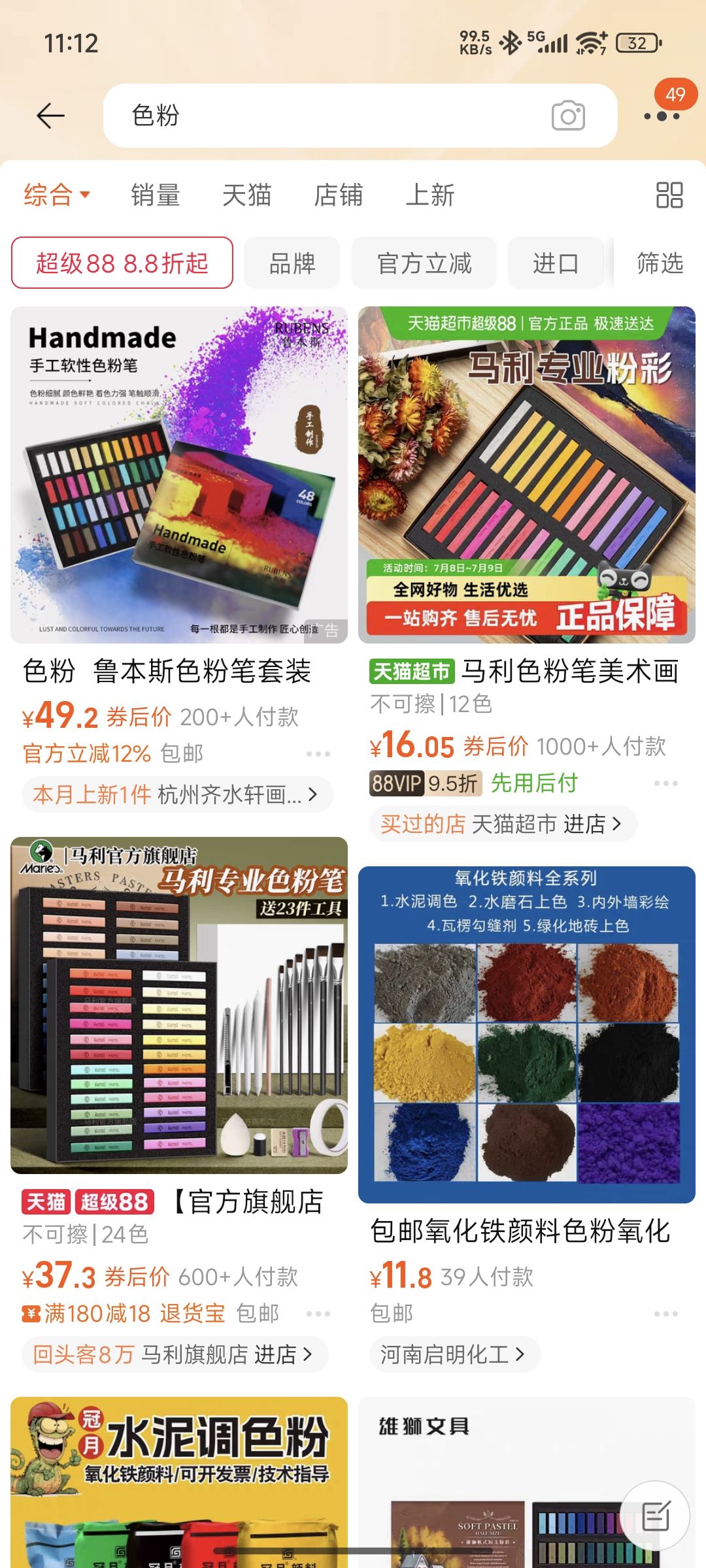Expand the 综合 sort dropdown
This screenshot has height=1568, width=706.
tap(57, 195)
